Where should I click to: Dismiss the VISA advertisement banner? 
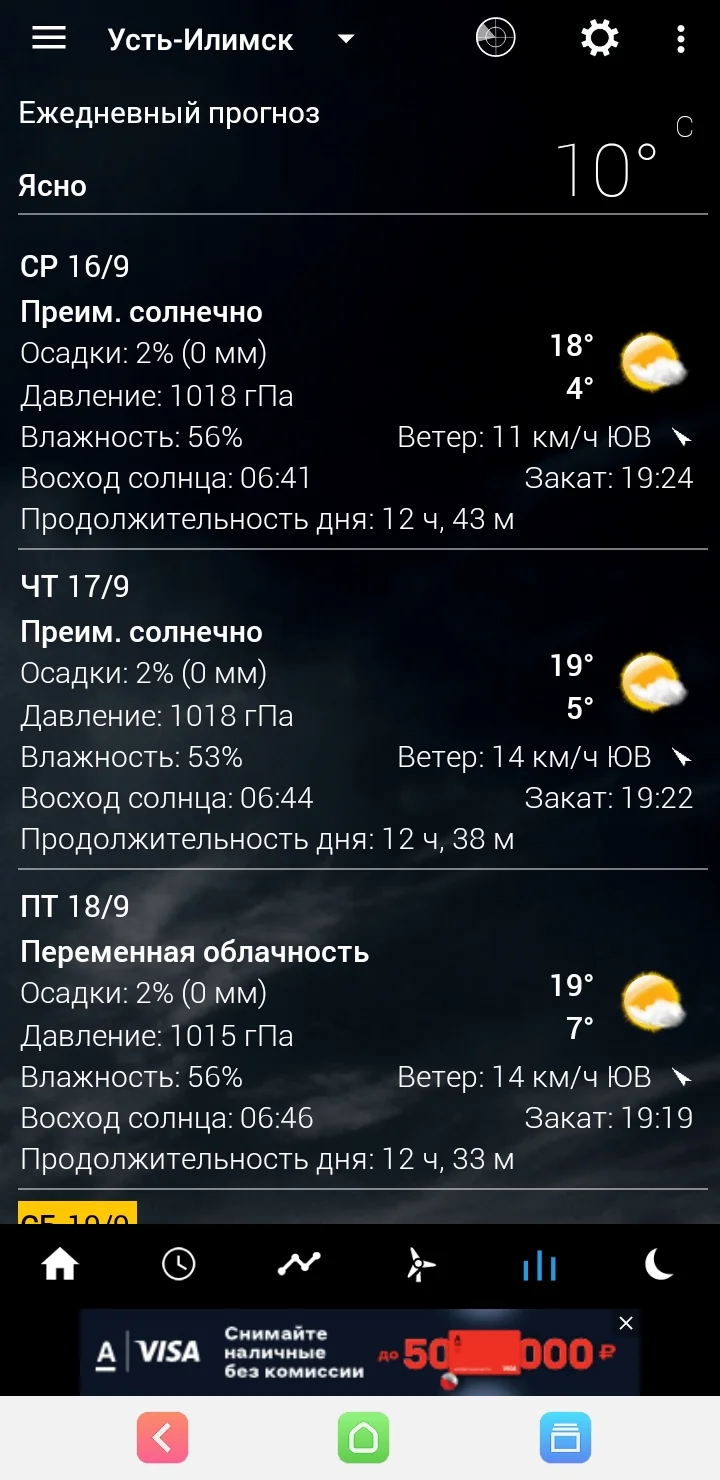(x=625, y=1322)
